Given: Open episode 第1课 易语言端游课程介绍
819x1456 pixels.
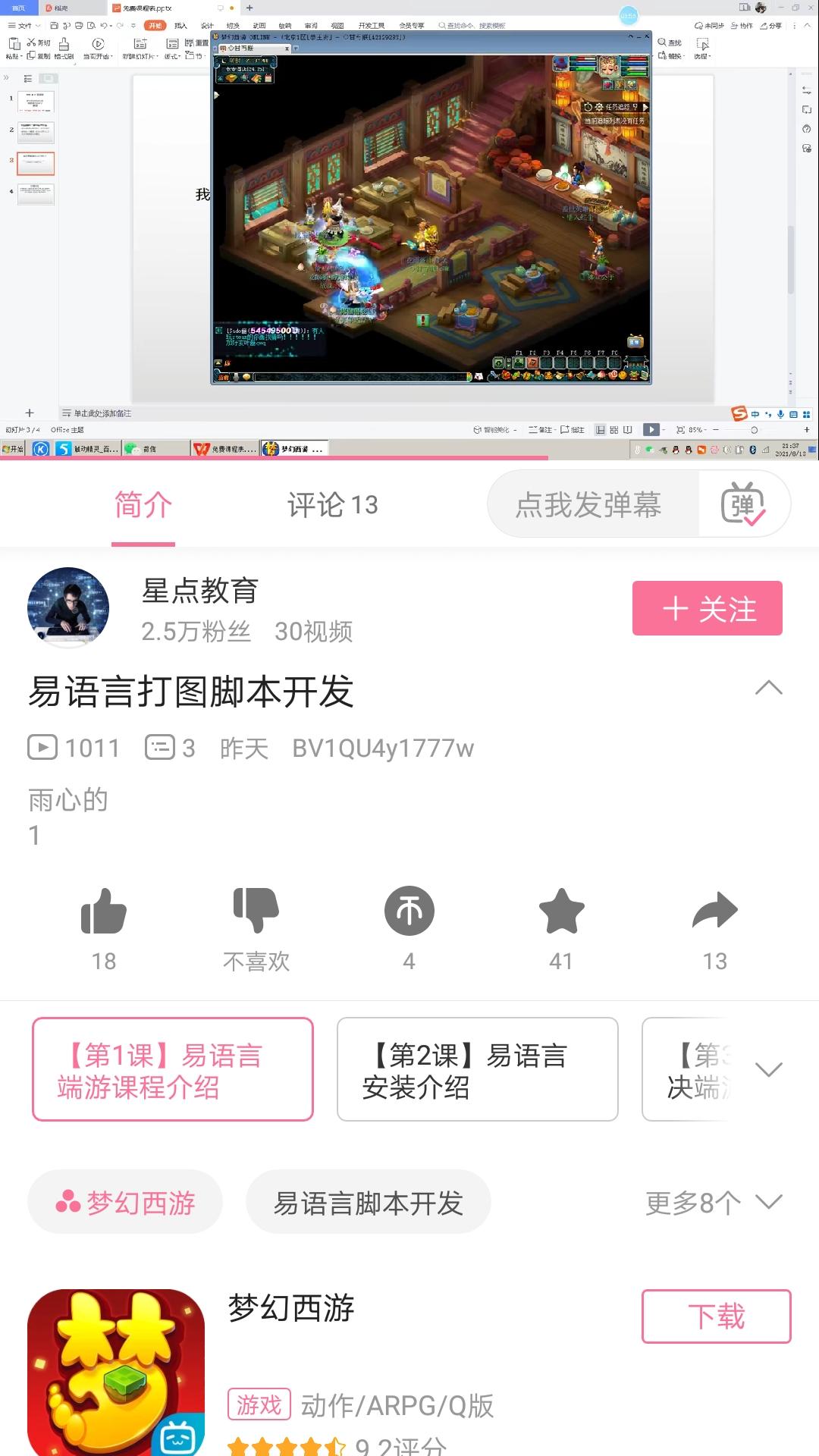Looking at the screenshot, I should coord(173,1069).
